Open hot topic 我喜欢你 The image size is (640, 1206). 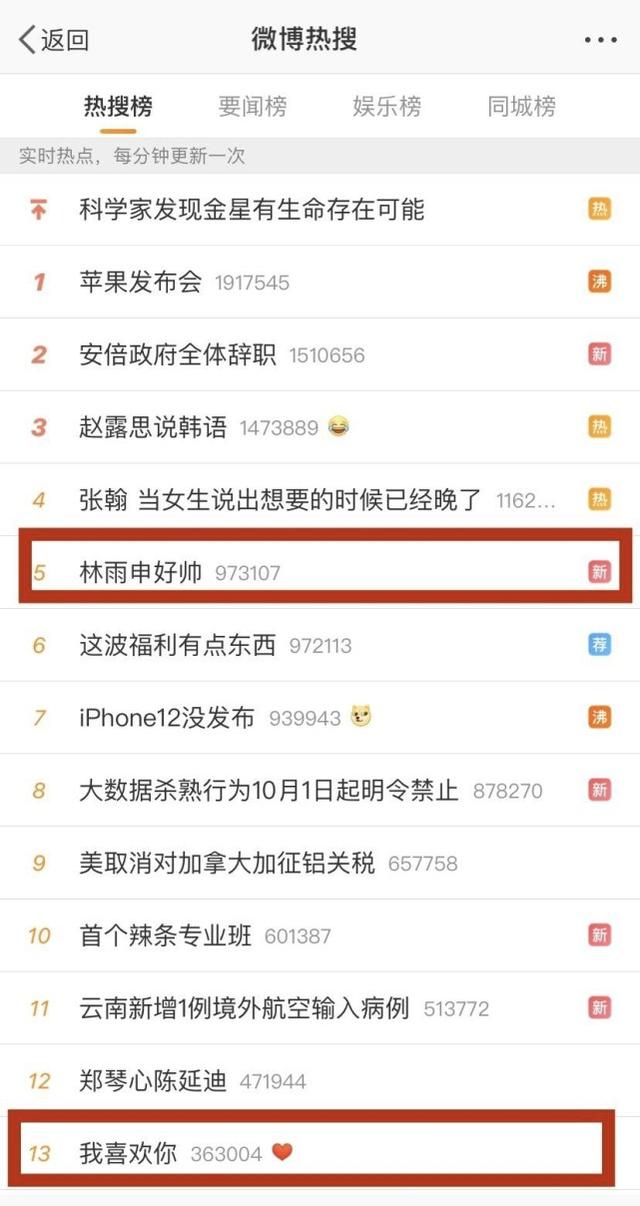(x=128, y=1153)
